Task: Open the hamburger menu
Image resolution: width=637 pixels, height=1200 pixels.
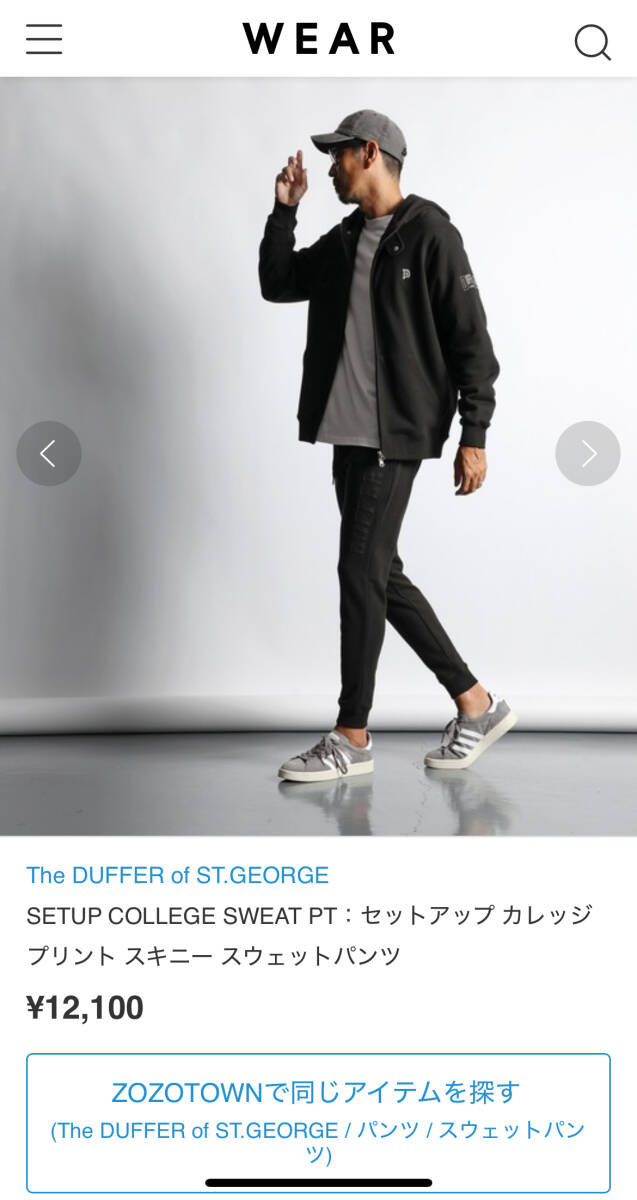Action: click(44, 39)
